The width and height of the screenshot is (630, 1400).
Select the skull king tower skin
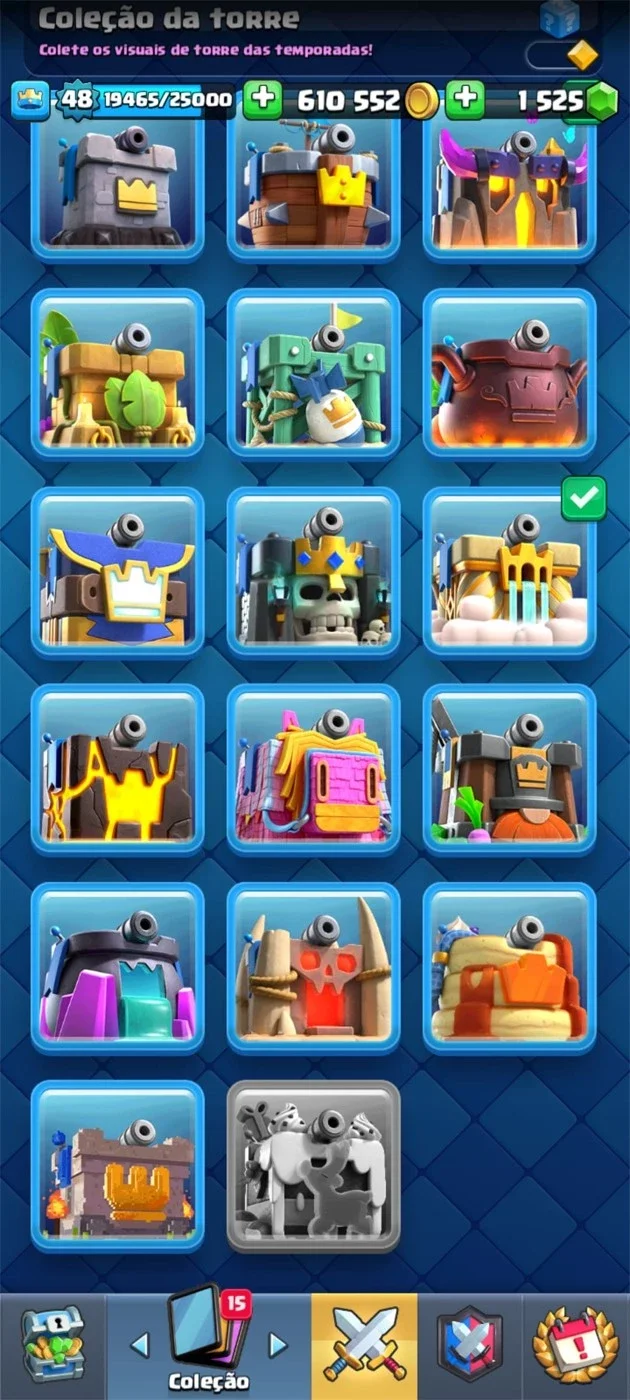[x=313, y=571]
